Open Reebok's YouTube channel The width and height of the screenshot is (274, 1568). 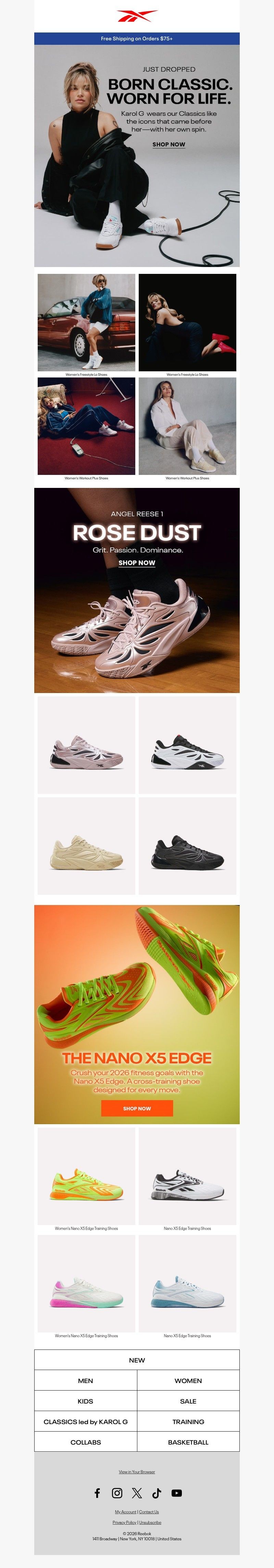point(176,1492)
